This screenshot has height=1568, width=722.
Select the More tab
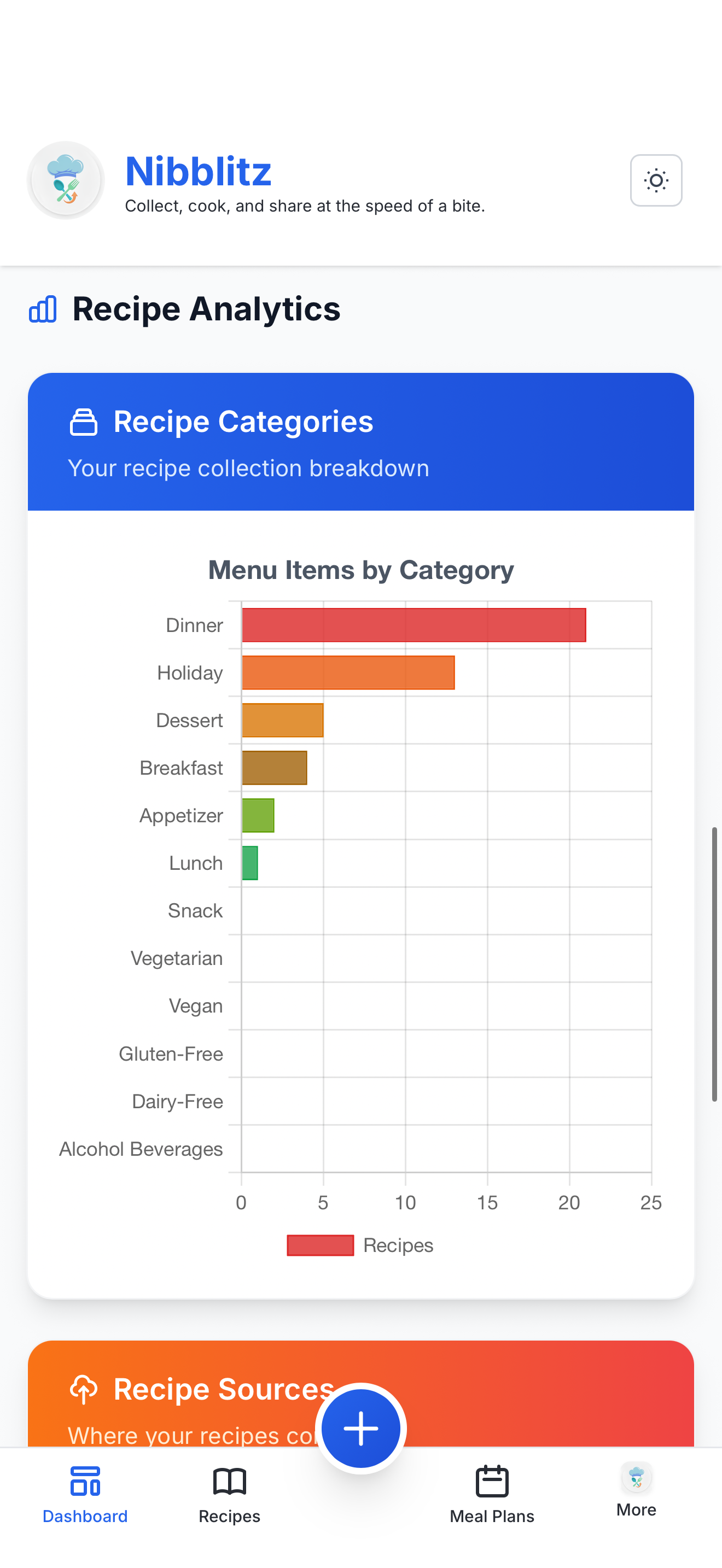point(636,1491)
